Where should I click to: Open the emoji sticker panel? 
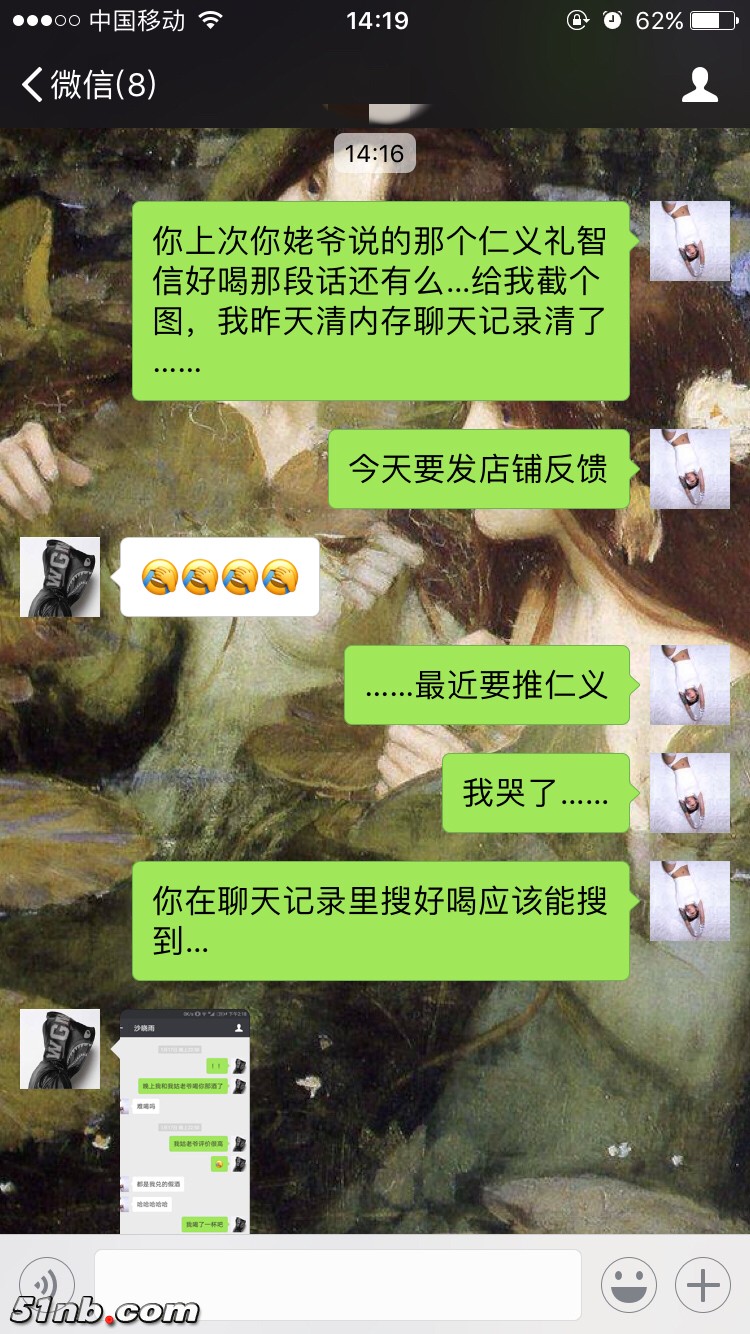(x=628, y=1284)
